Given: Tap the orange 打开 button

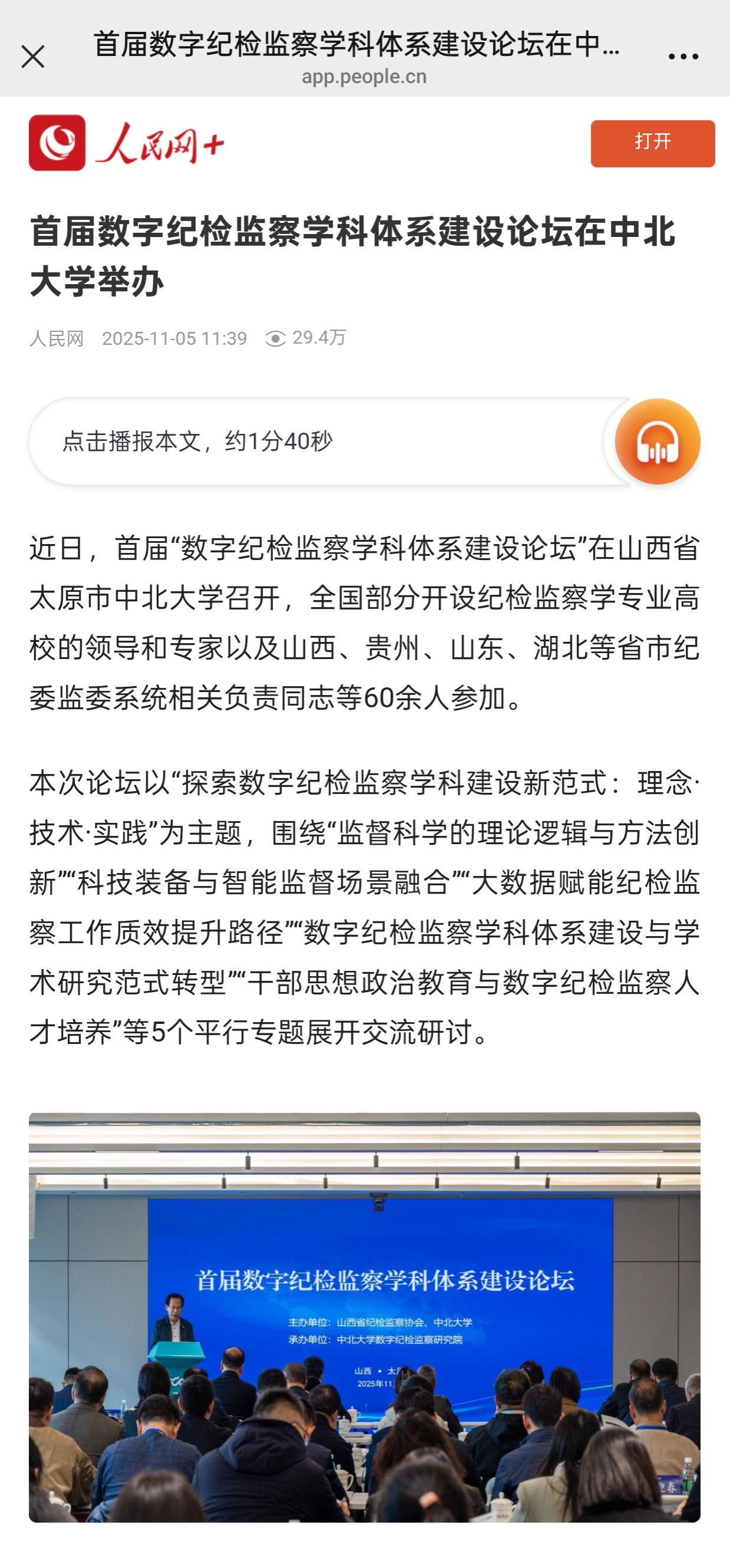Looking at the screenshot, I should point(652,143).
